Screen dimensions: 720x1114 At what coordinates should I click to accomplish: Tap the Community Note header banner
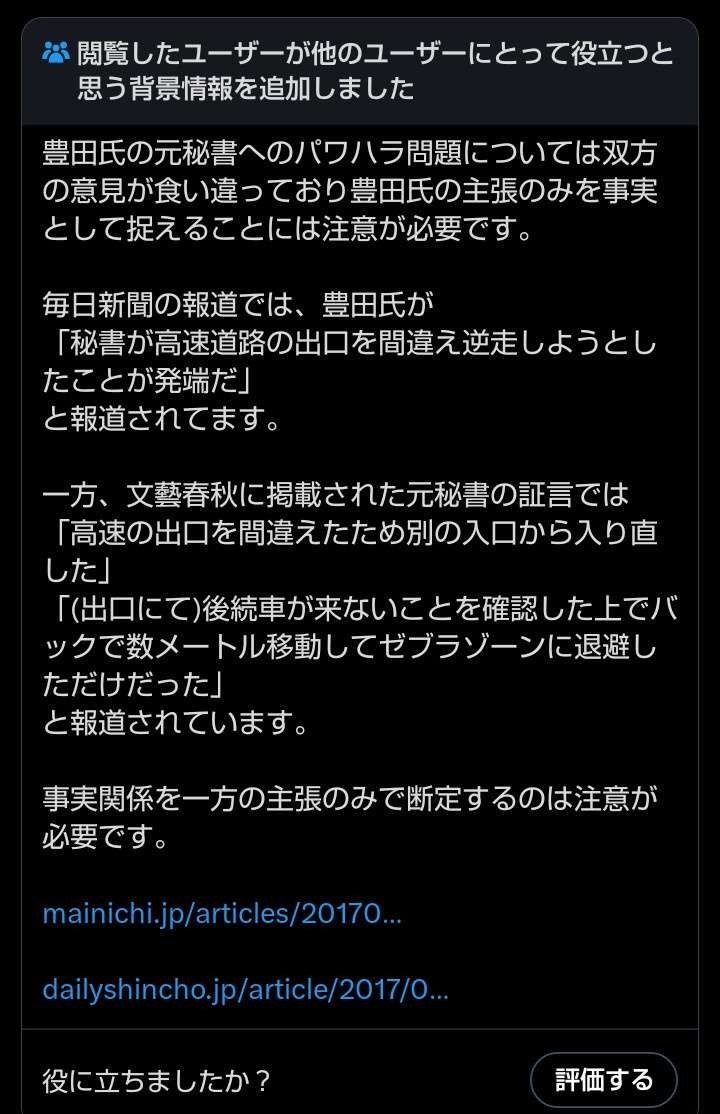coord(360,72)
